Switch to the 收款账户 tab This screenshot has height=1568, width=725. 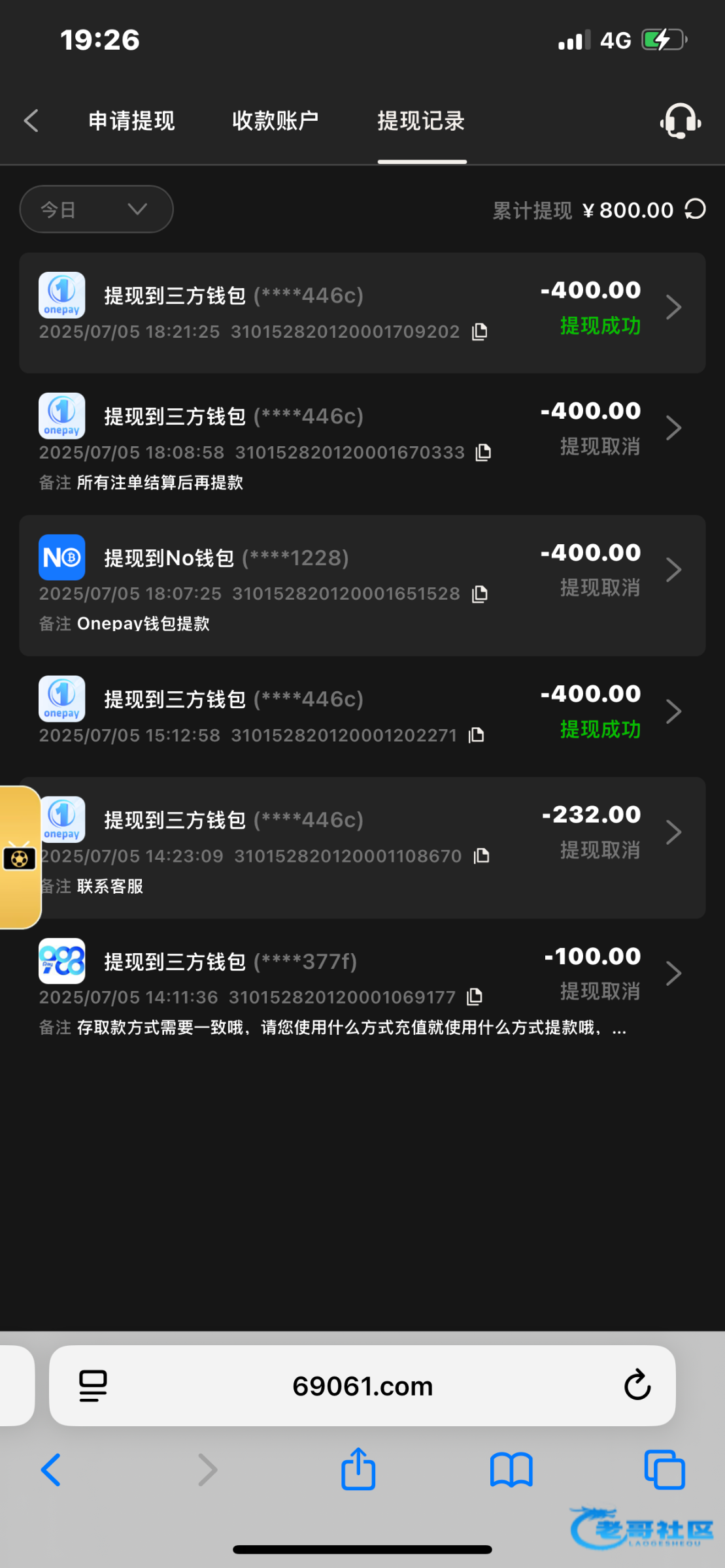click(x=275, y=121)
